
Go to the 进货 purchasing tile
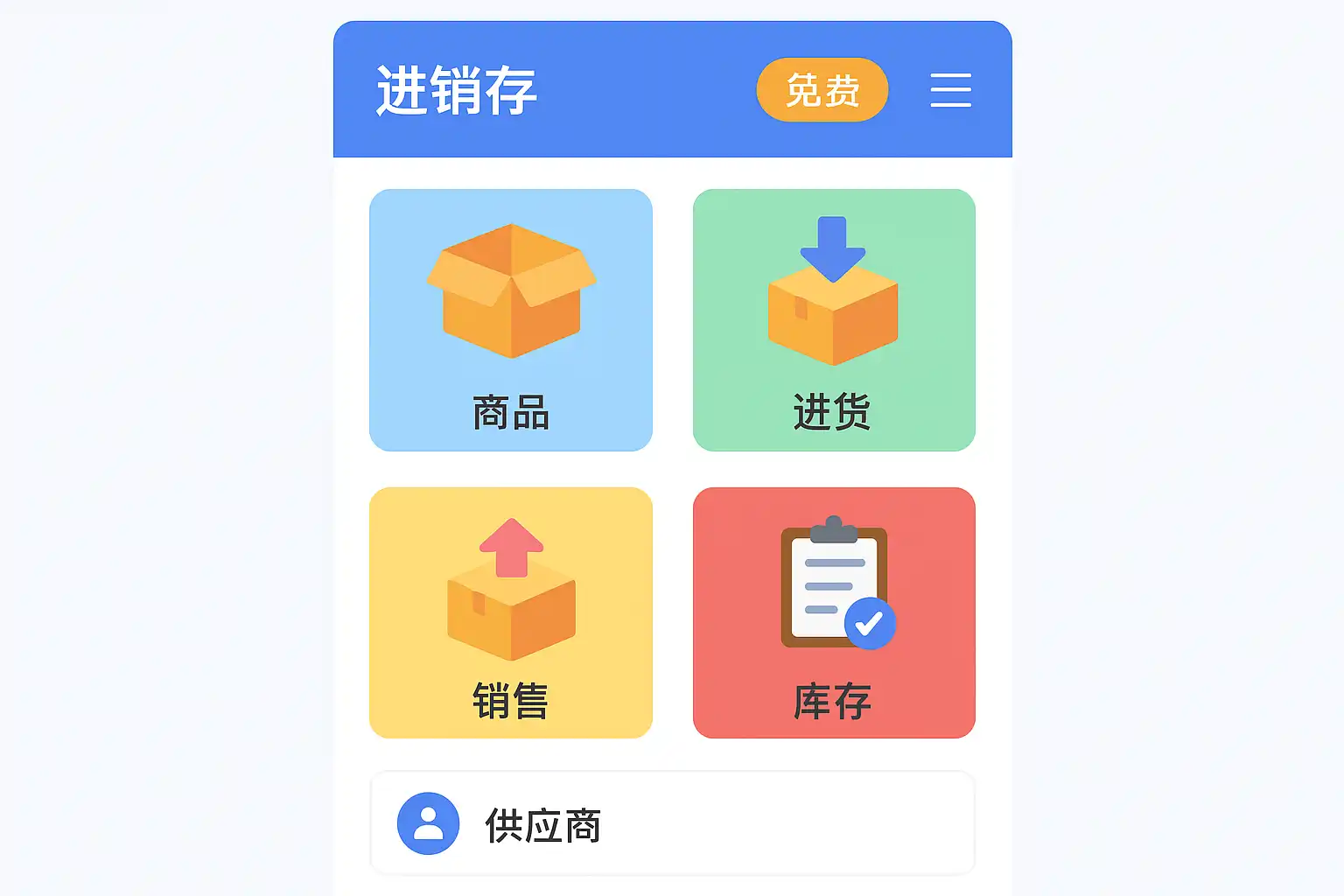(834, 320)
